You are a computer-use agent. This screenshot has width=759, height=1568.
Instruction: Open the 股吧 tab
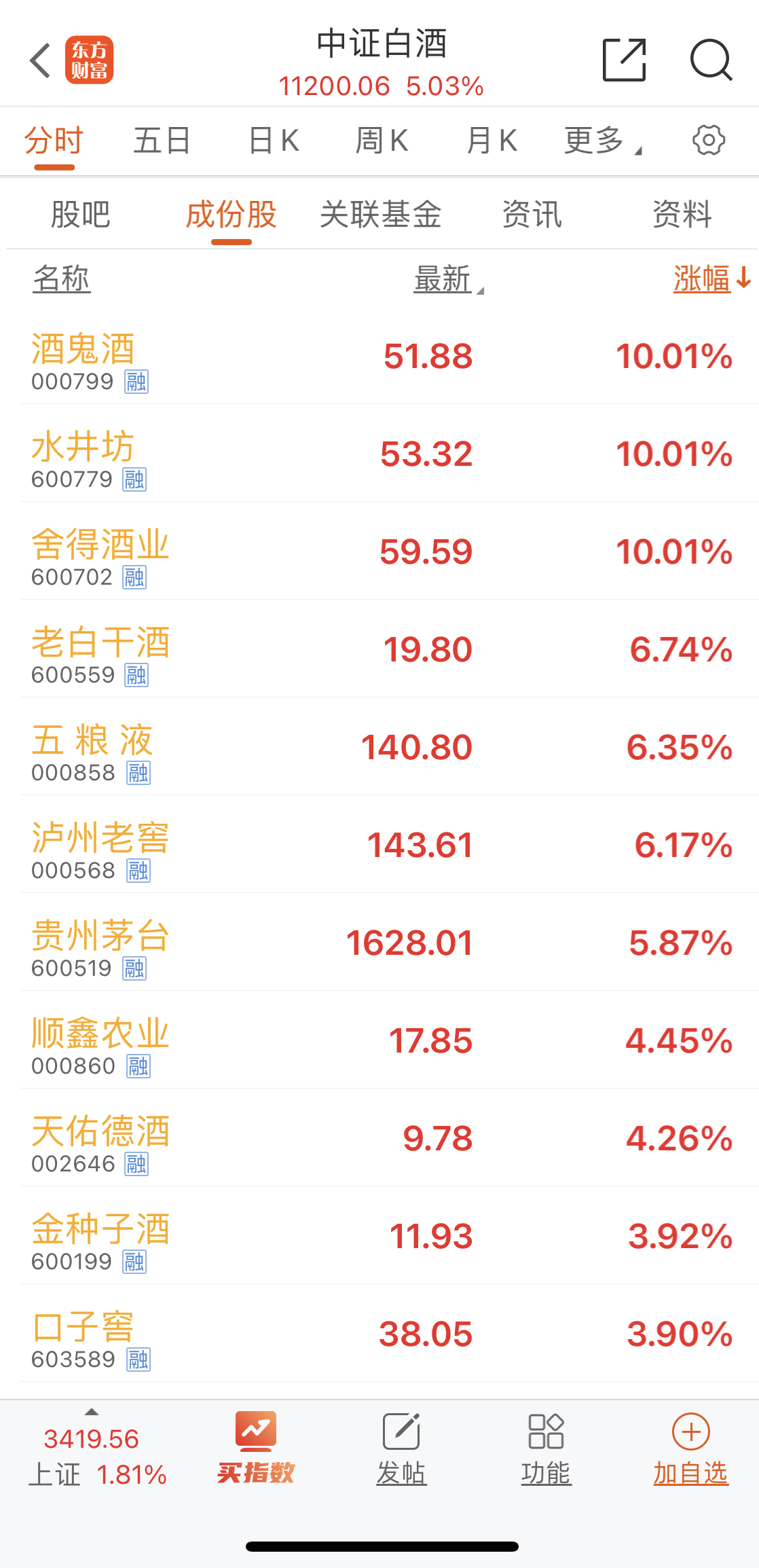[80, 215]
